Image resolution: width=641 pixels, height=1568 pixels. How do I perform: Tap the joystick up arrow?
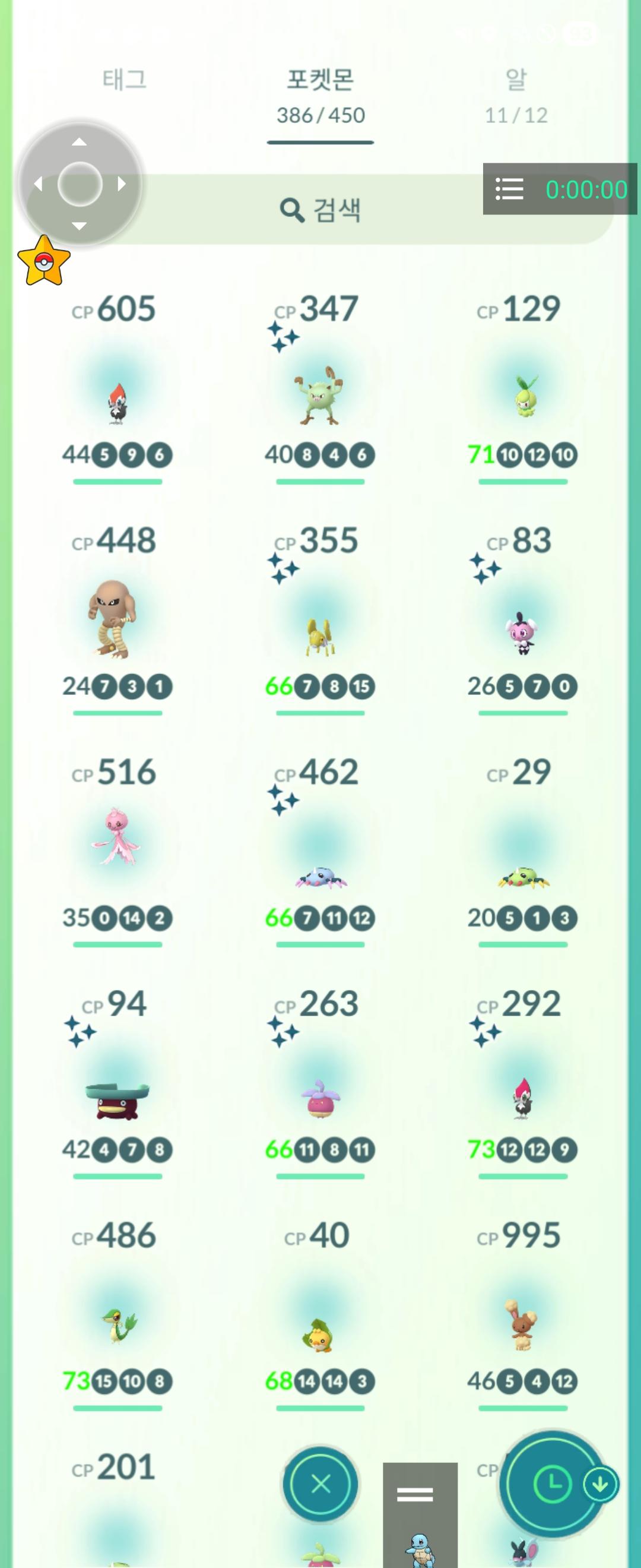point(79,143)
